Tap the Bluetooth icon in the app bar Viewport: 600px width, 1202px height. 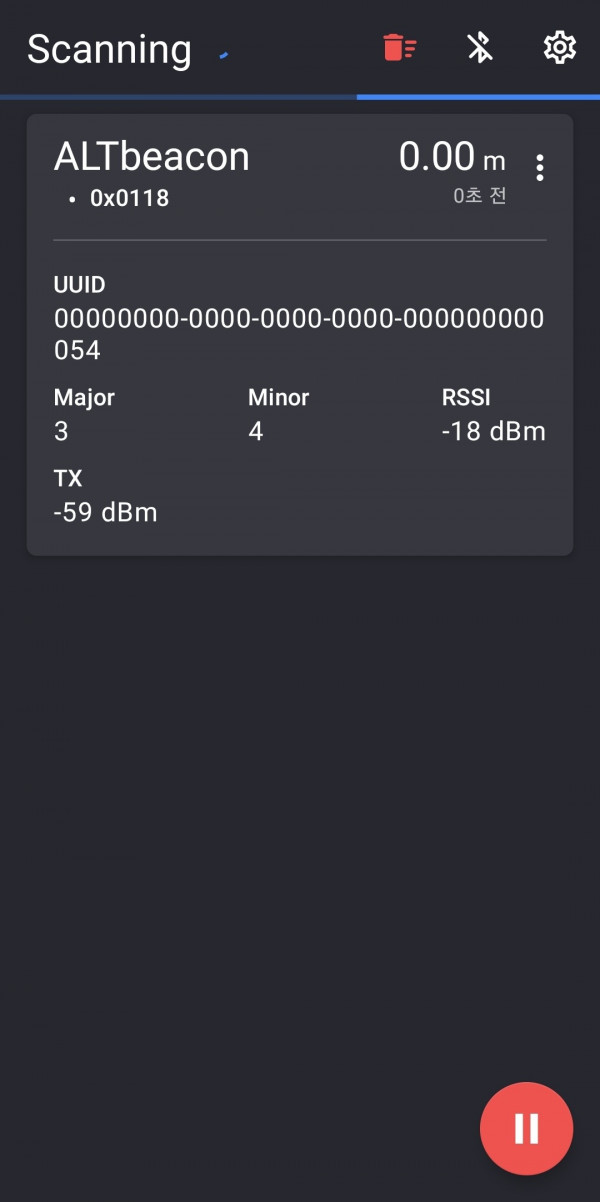click(480, 47)
